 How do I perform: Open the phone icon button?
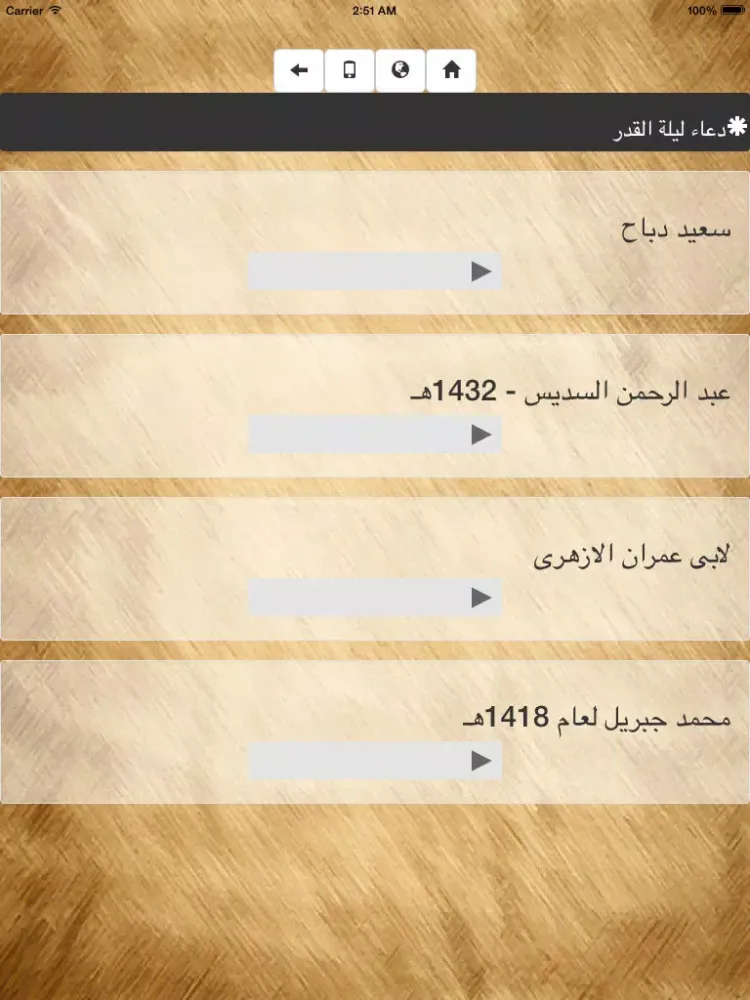[x=350, y=70]
